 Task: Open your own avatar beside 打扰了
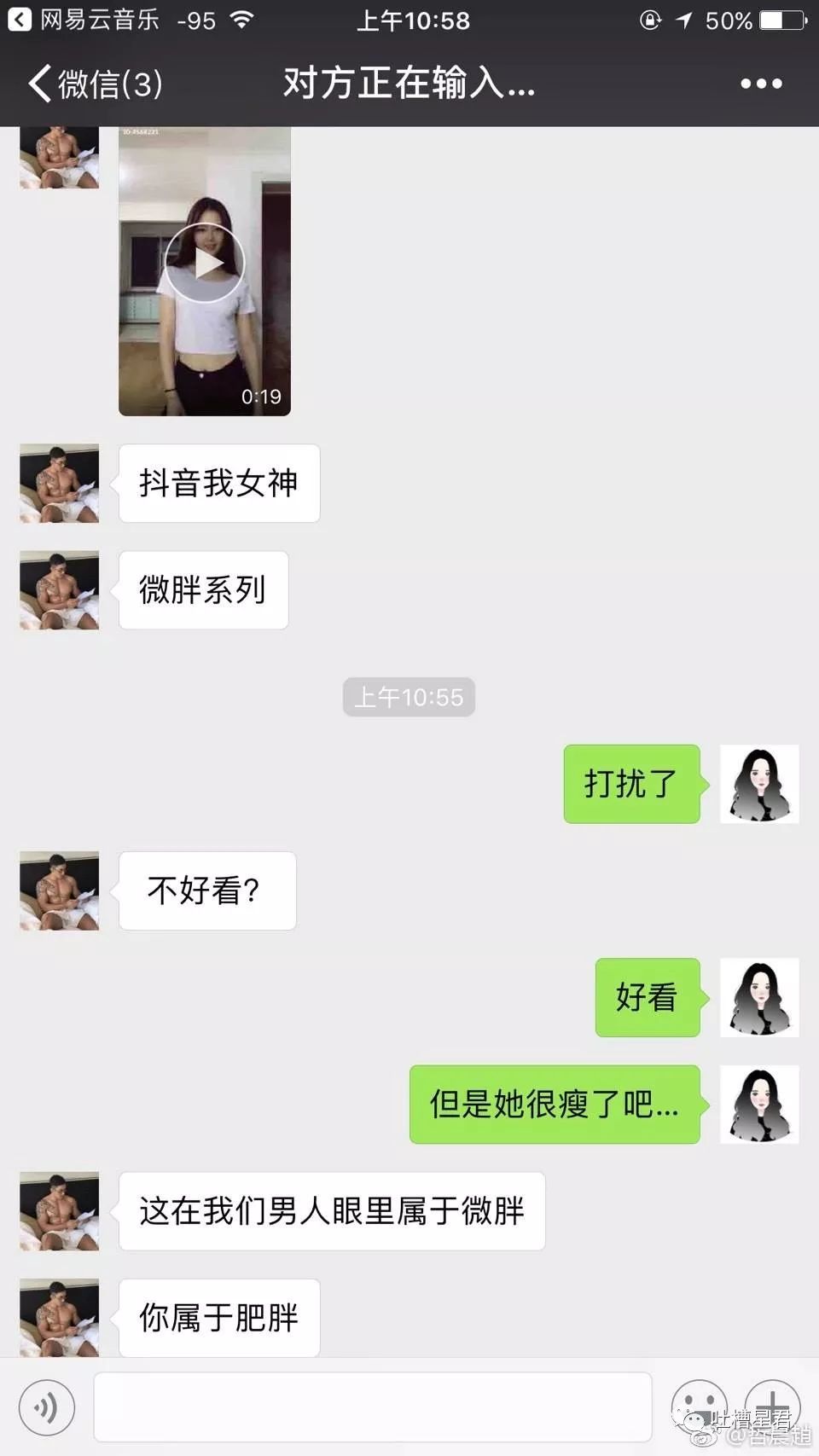click(x=759, y=785)
